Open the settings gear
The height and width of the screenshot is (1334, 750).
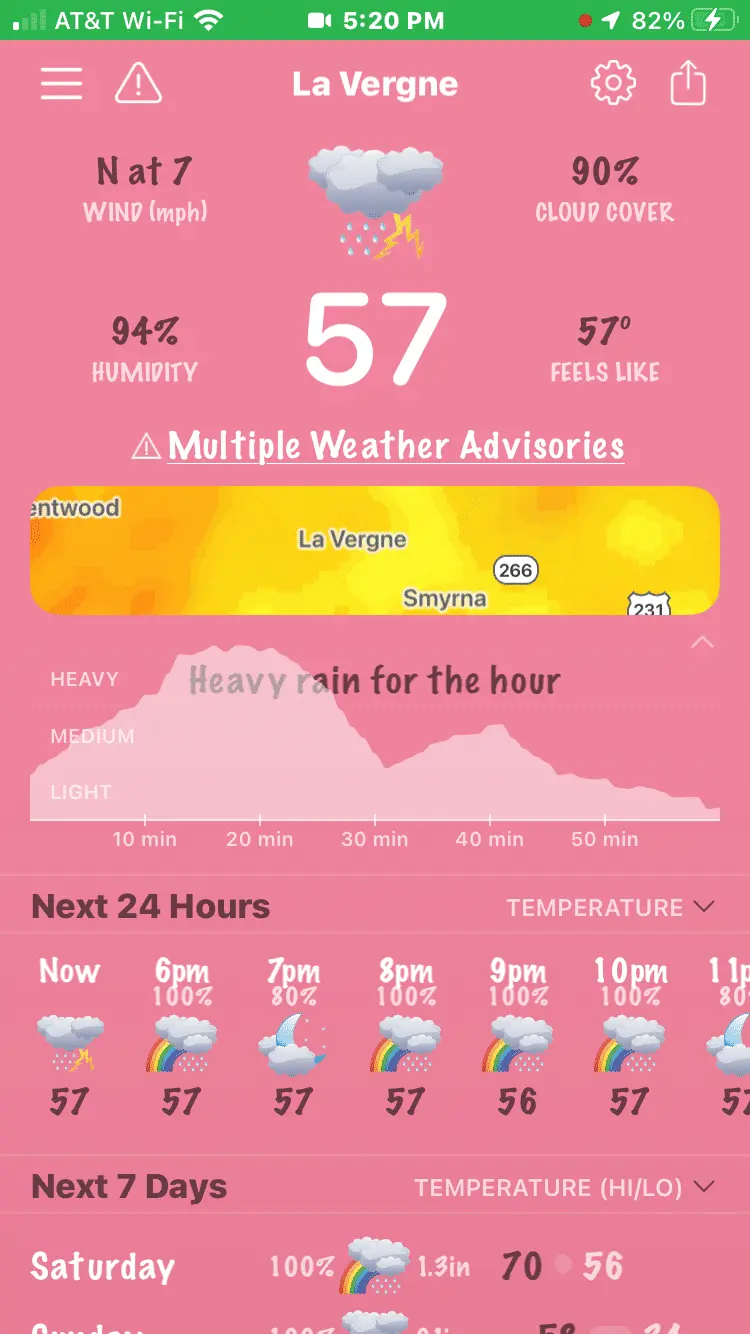(x=613, y=84)
